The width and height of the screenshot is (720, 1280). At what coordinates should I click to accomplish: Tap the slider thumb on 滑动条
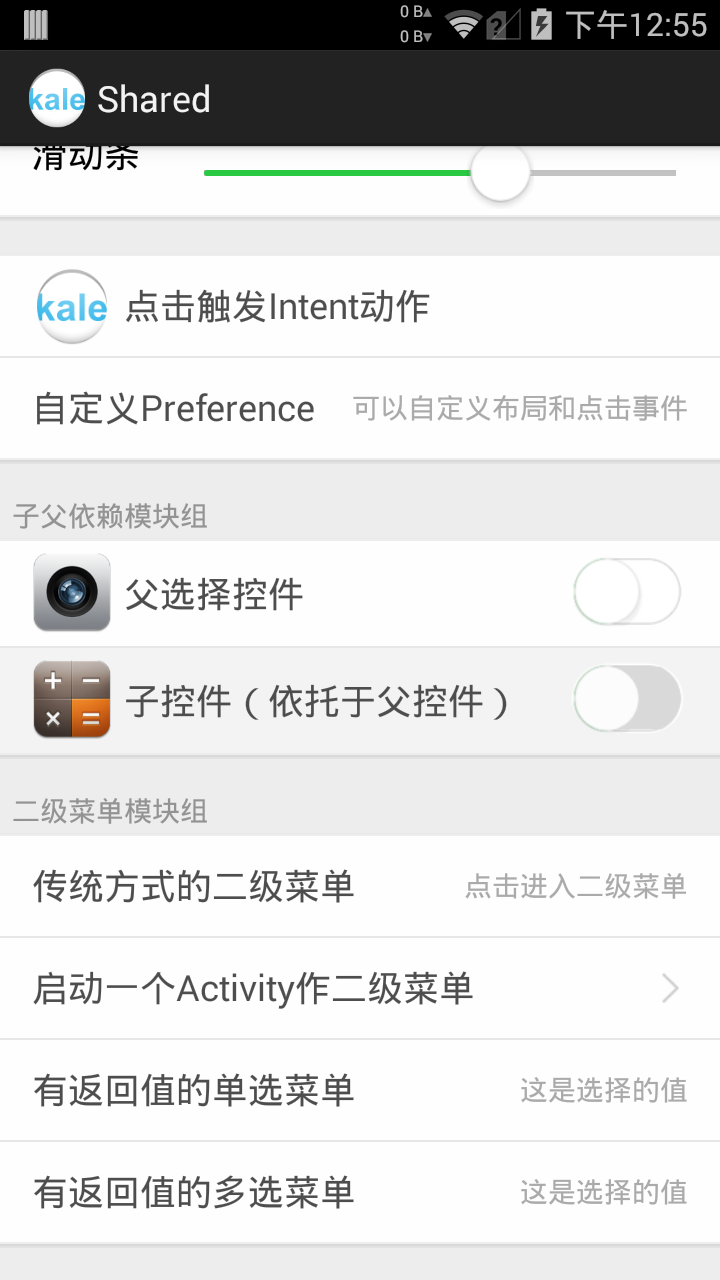pyautogui.click(x=500, y=173)
